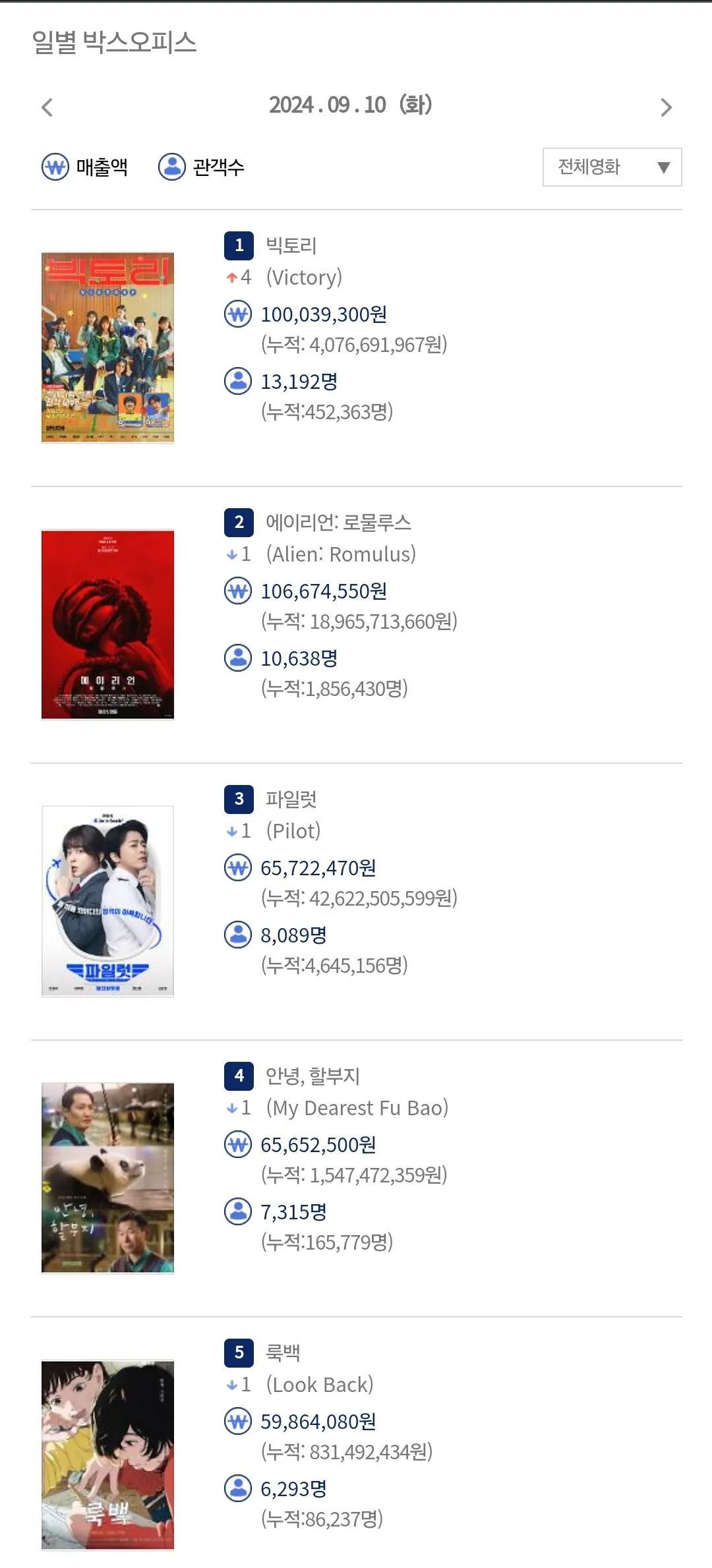Go to the next day's box office
The image size is (712, 1568).
point(666,107)
